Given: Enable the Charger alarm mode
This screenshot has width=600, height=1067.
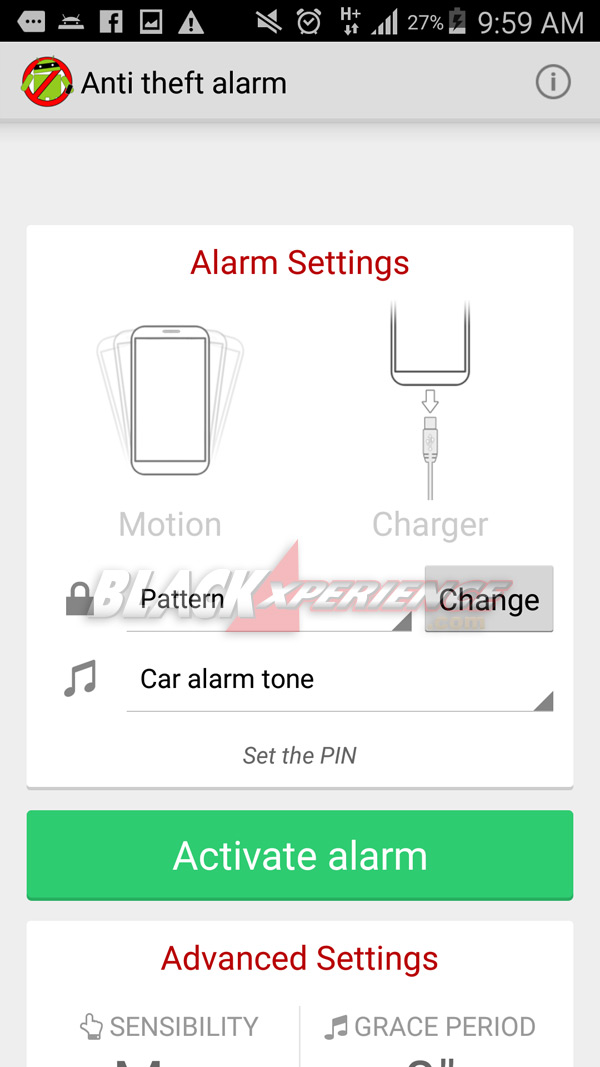Looking at the screenshot, I should (430, 422).
